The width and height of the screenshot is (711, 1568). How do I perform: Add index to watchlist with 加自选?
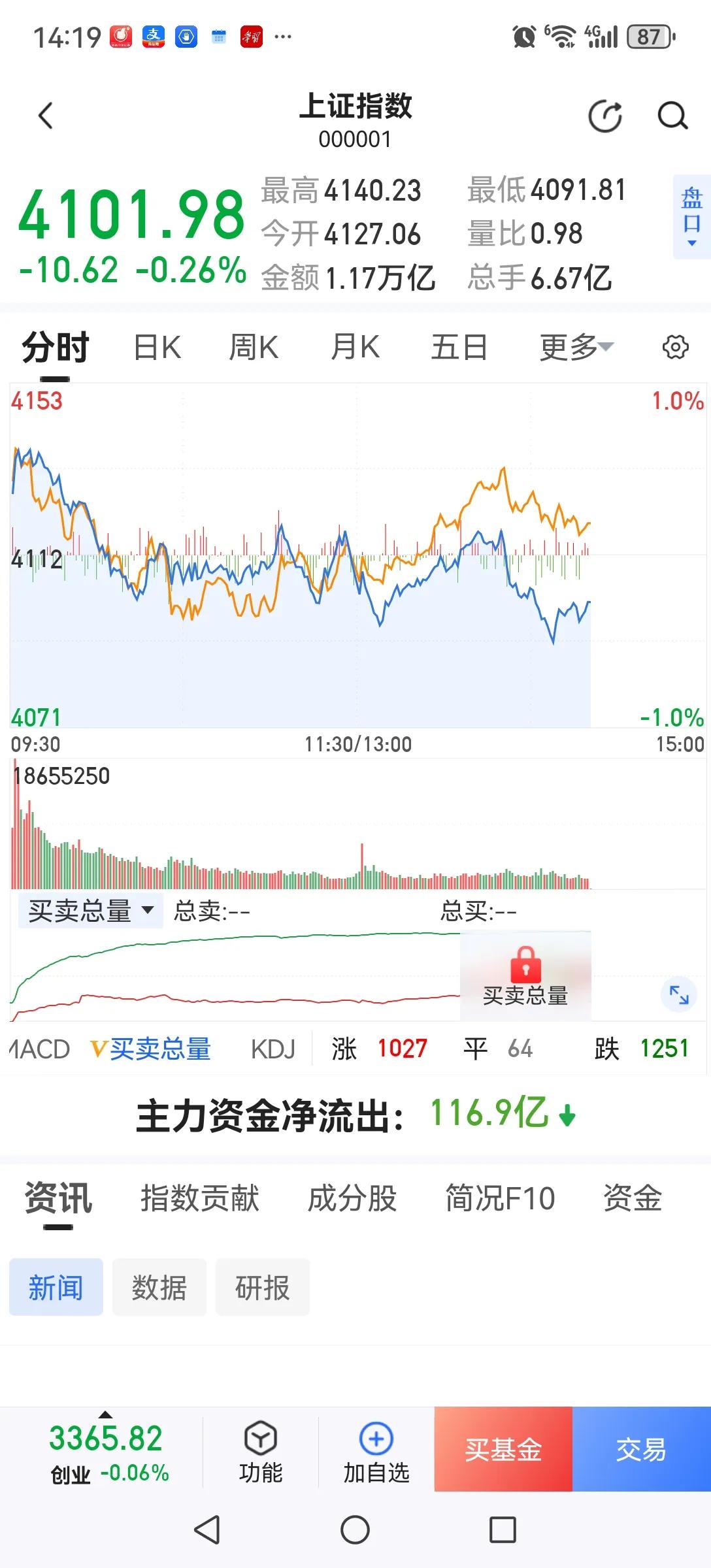click(375, 1452)
